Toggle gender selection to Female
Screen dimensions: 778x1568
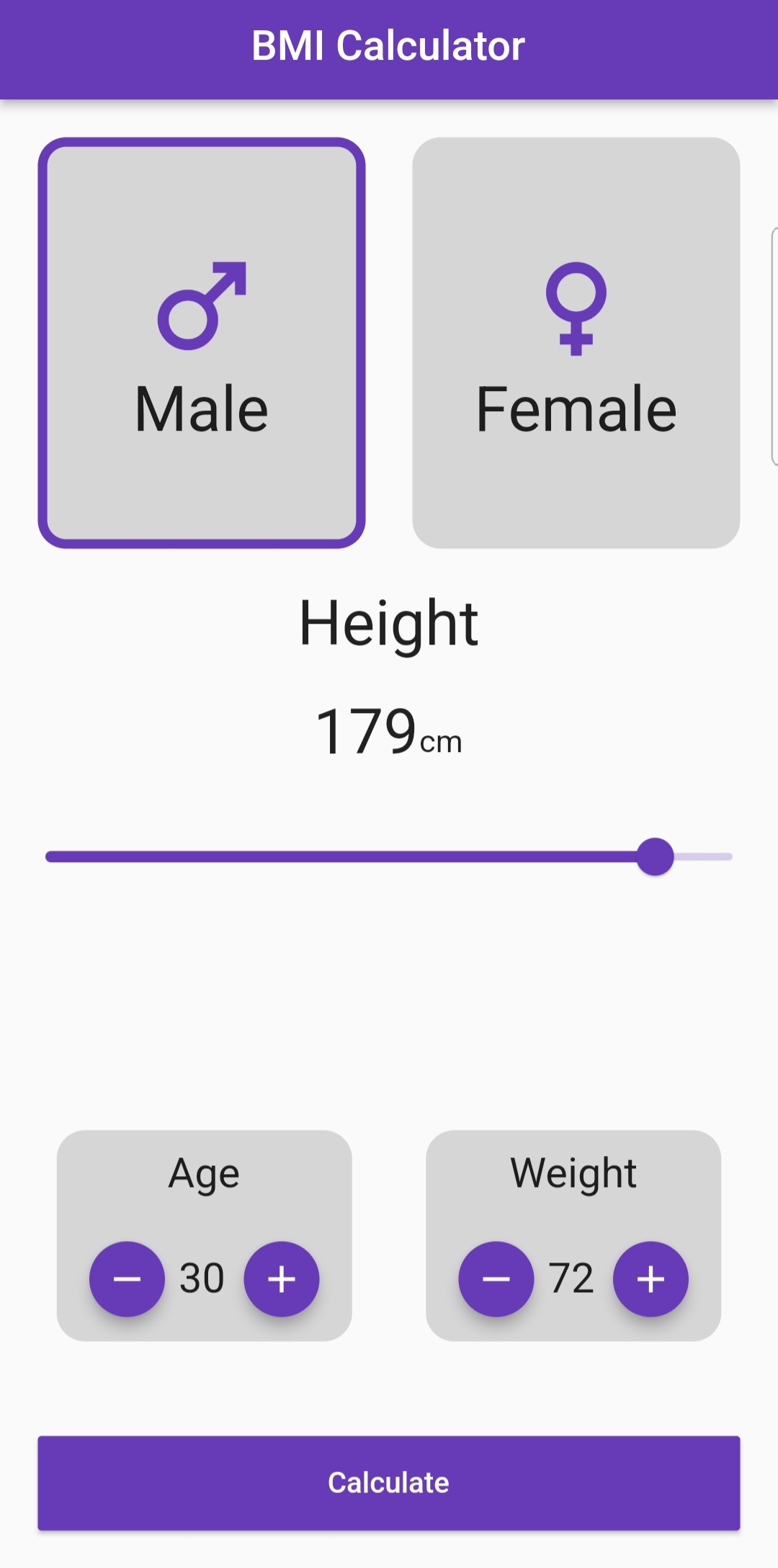click(576, 339)
